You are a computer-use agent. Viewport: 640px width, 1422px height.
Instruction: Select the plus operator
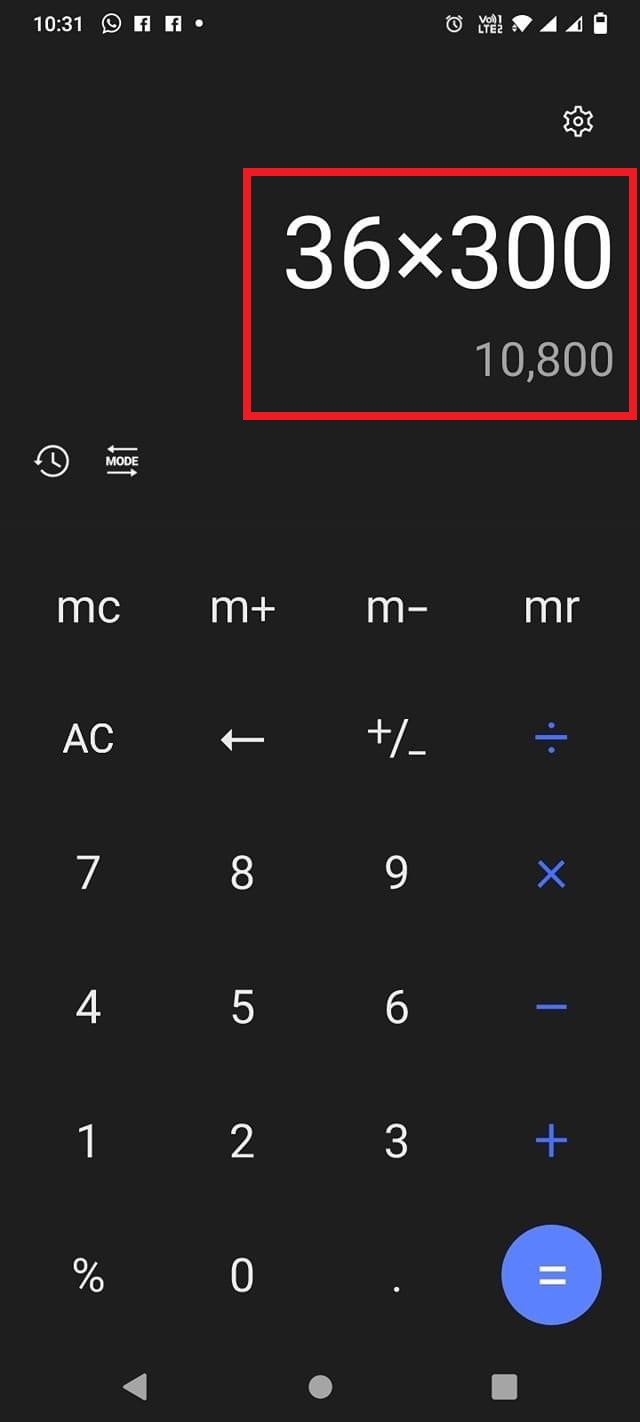coord(551,1141)
